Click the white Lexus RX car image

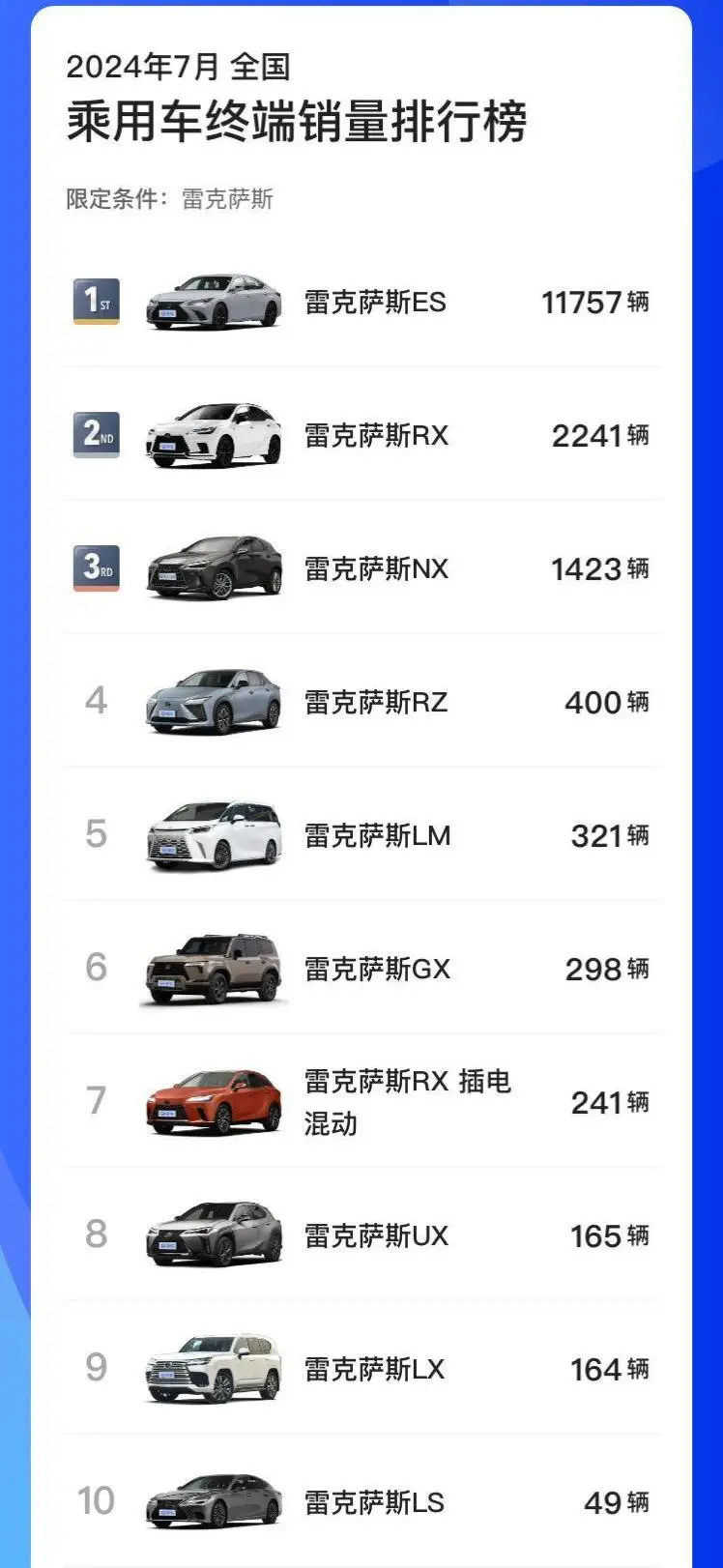(214, 436)
